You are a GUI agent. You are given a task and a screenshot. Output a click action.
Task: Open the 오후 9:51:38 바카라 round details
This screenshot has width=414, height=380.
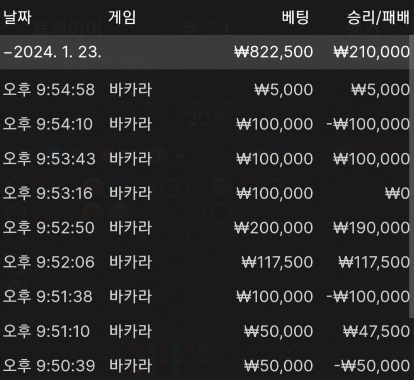coord(205,297)
